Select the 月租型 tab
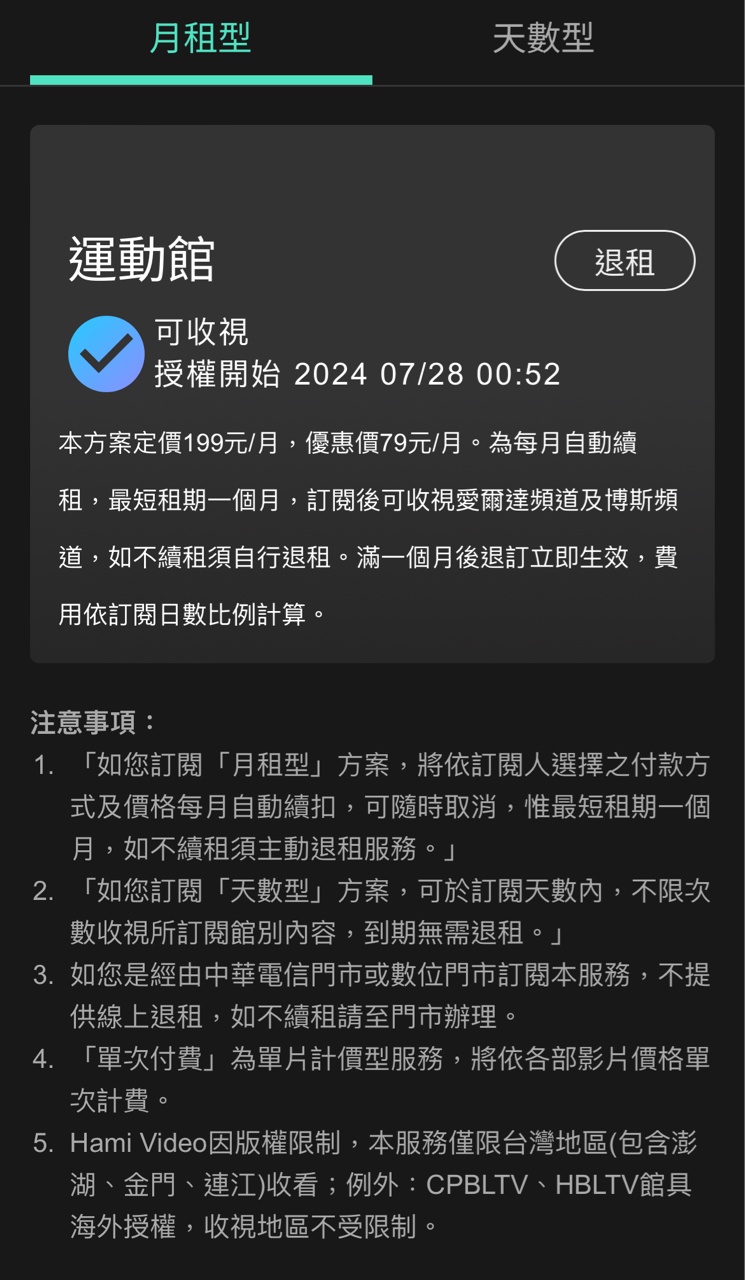 coord(200,39)
